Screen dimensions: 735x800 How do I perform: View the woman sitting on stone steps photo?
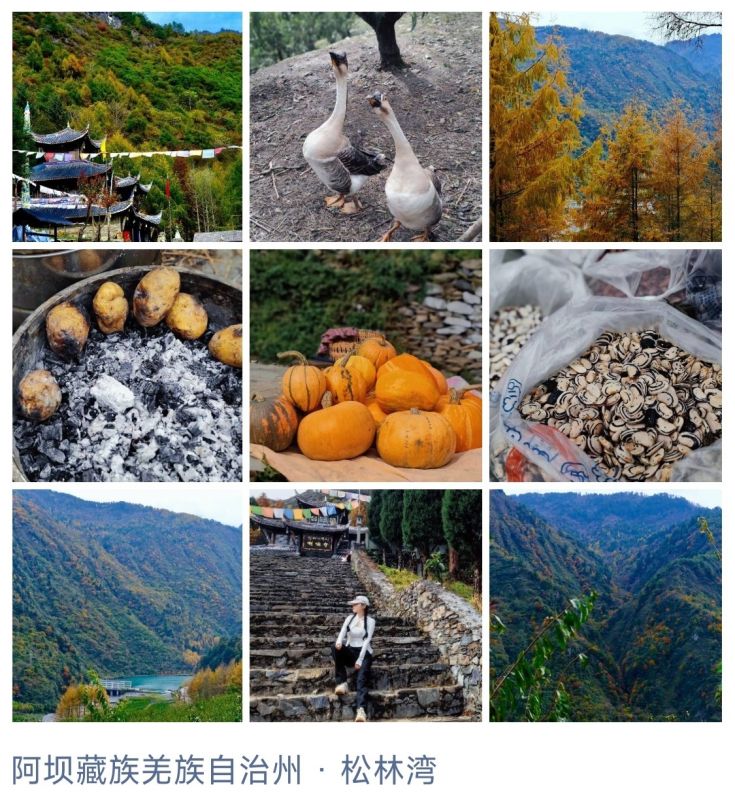click(365, 605)
